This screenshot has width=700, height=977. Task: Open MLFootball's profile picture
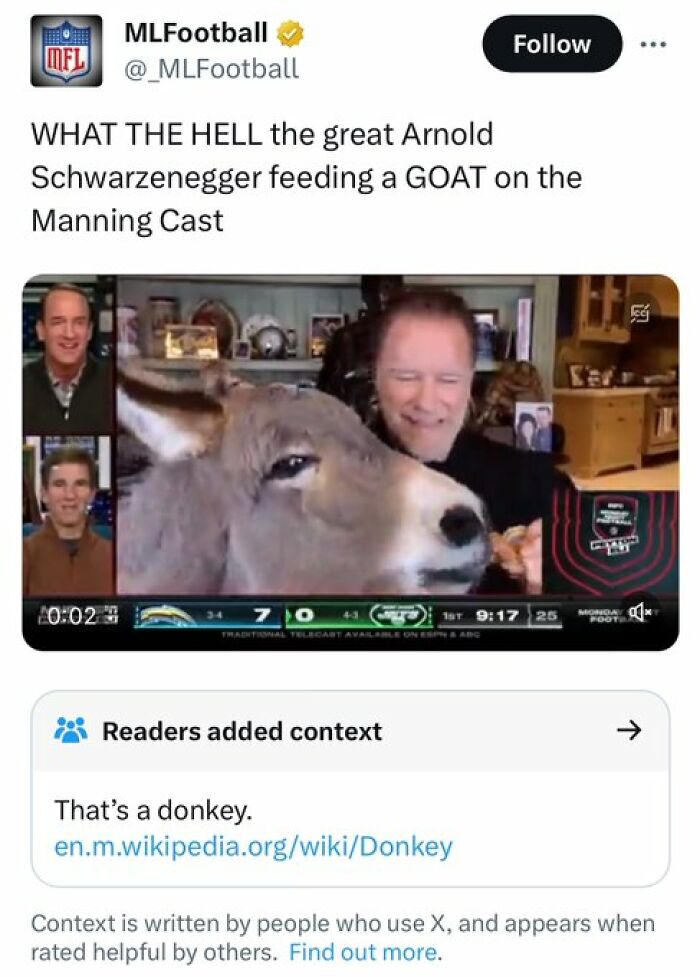click(66, 51)
